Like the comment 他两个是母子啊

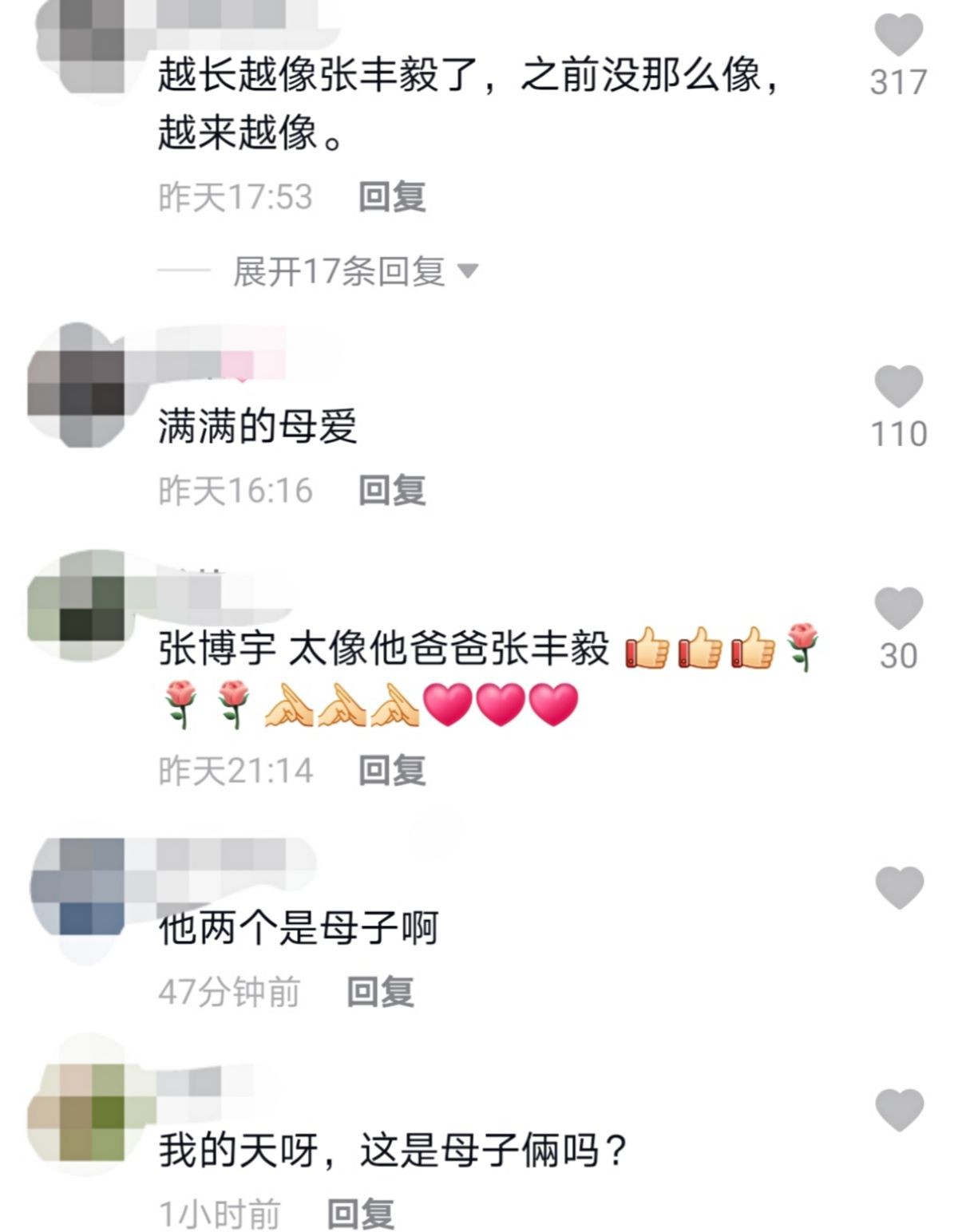pyautogui.click(x=899, y=886)
